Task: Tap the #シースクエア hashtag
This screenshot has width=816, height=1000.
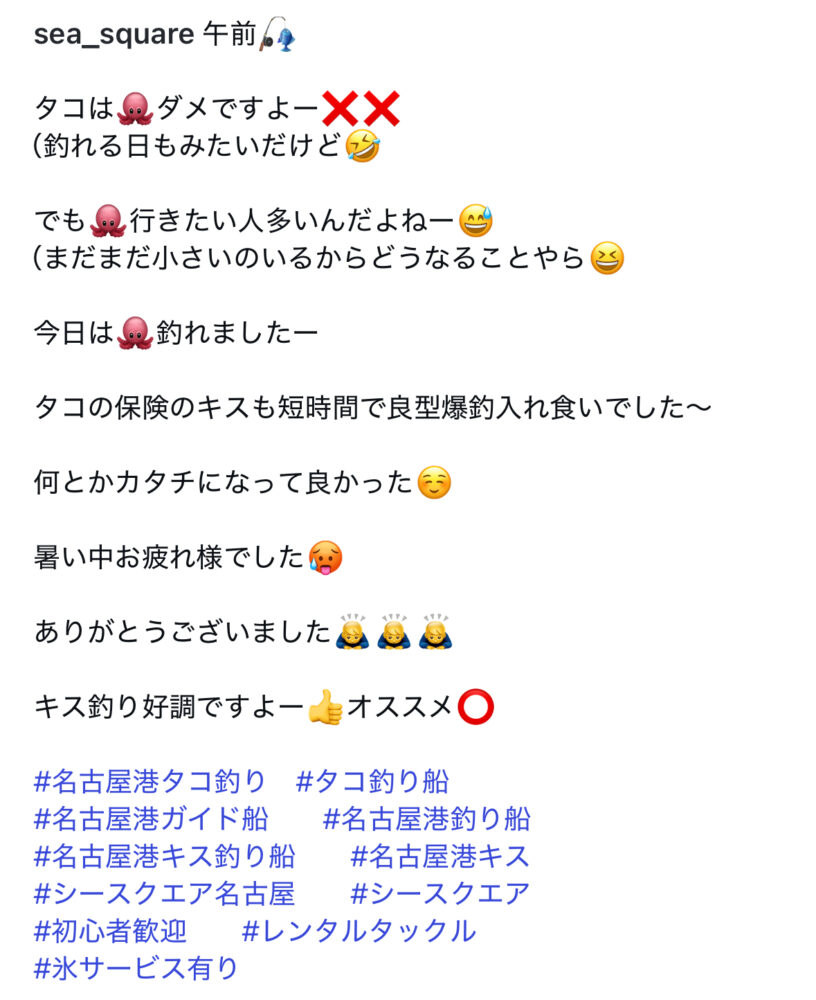Action: (x=440, y=894)
